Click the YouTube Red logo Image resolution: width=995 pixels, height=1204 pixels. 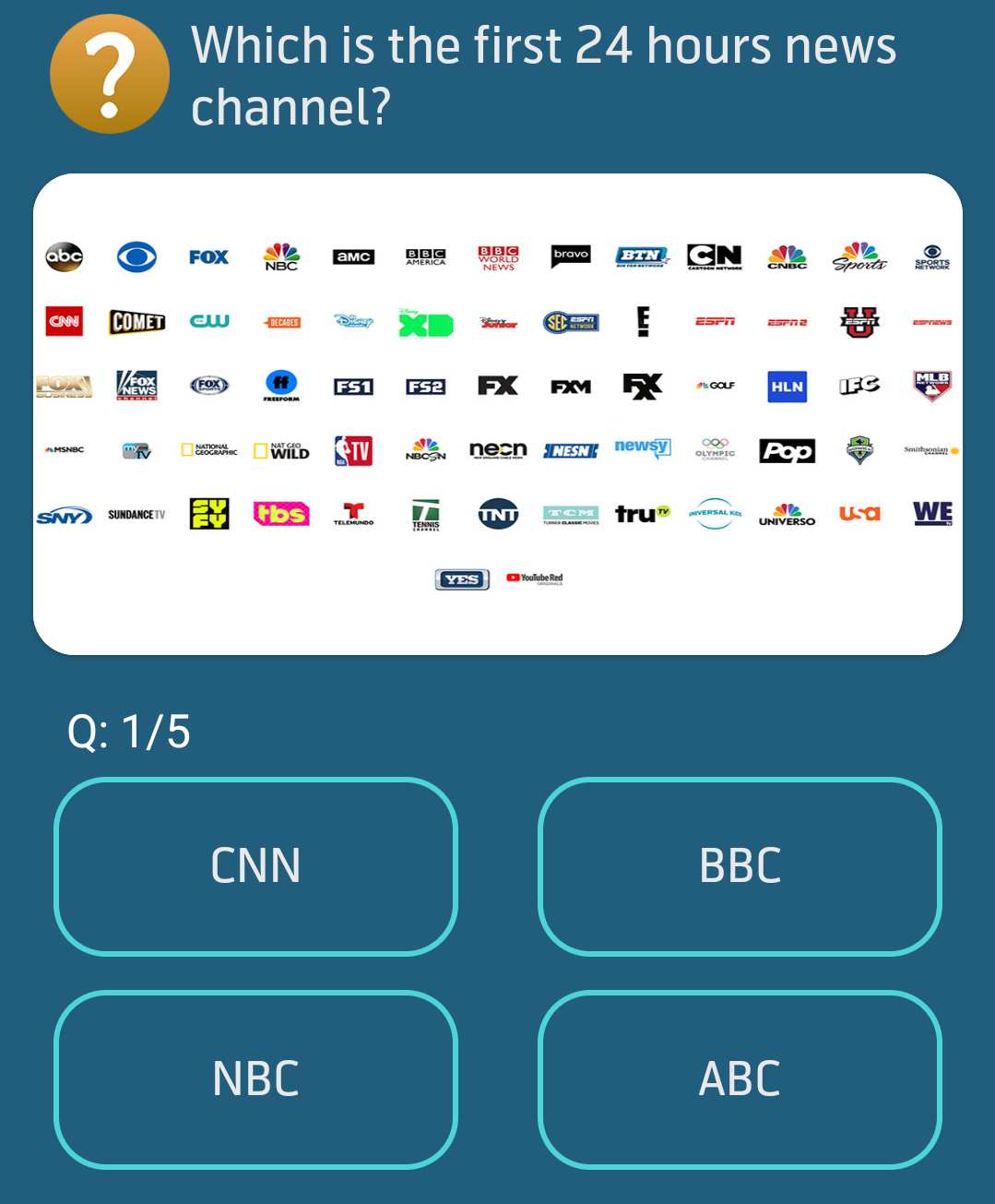coord(533,578)
